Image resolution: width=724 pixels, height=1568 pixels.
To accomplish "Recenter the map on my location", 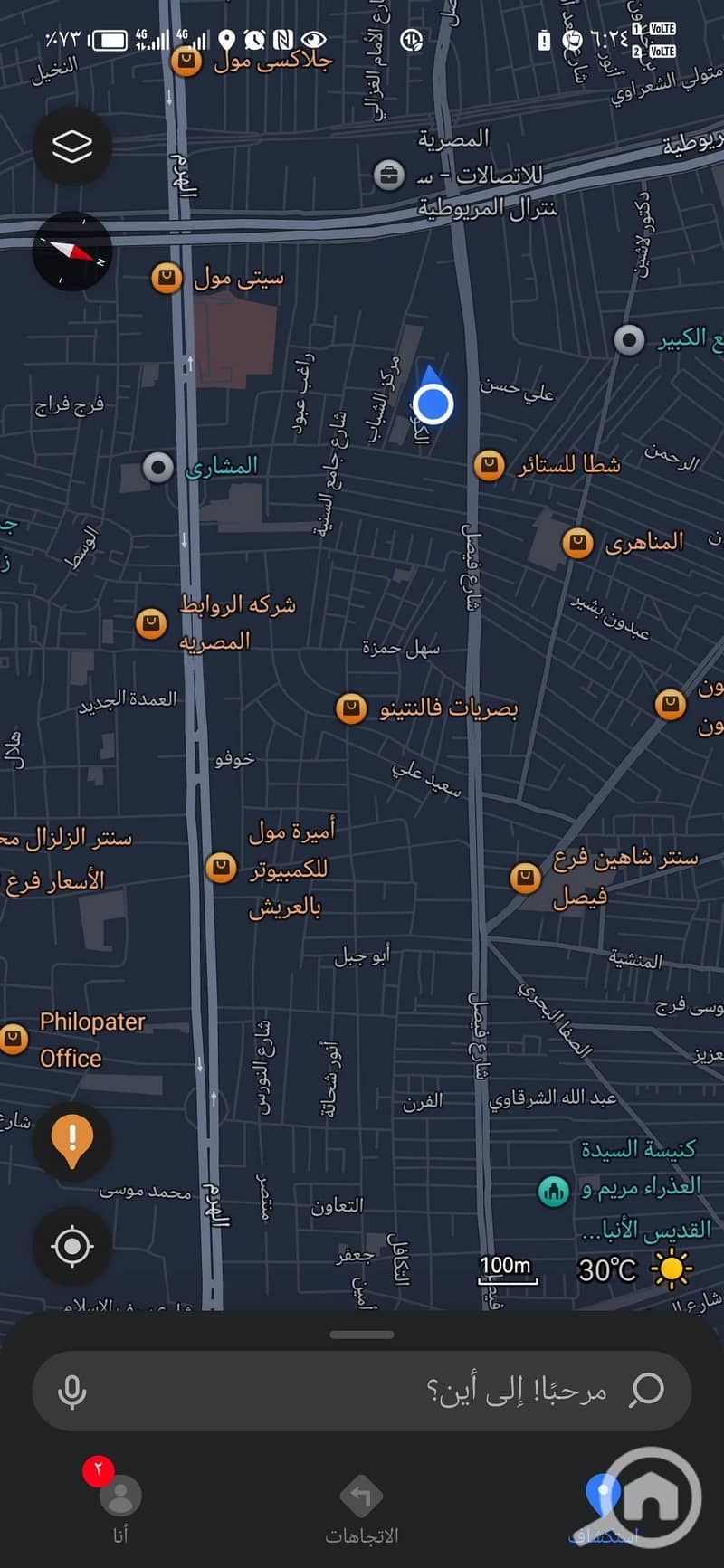I will [72, 1247].
